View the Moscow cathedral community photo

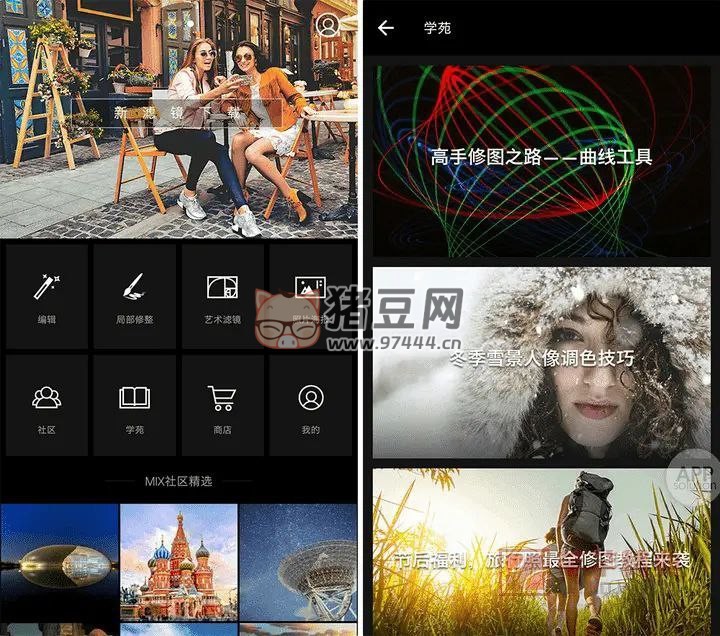point(179,563)
